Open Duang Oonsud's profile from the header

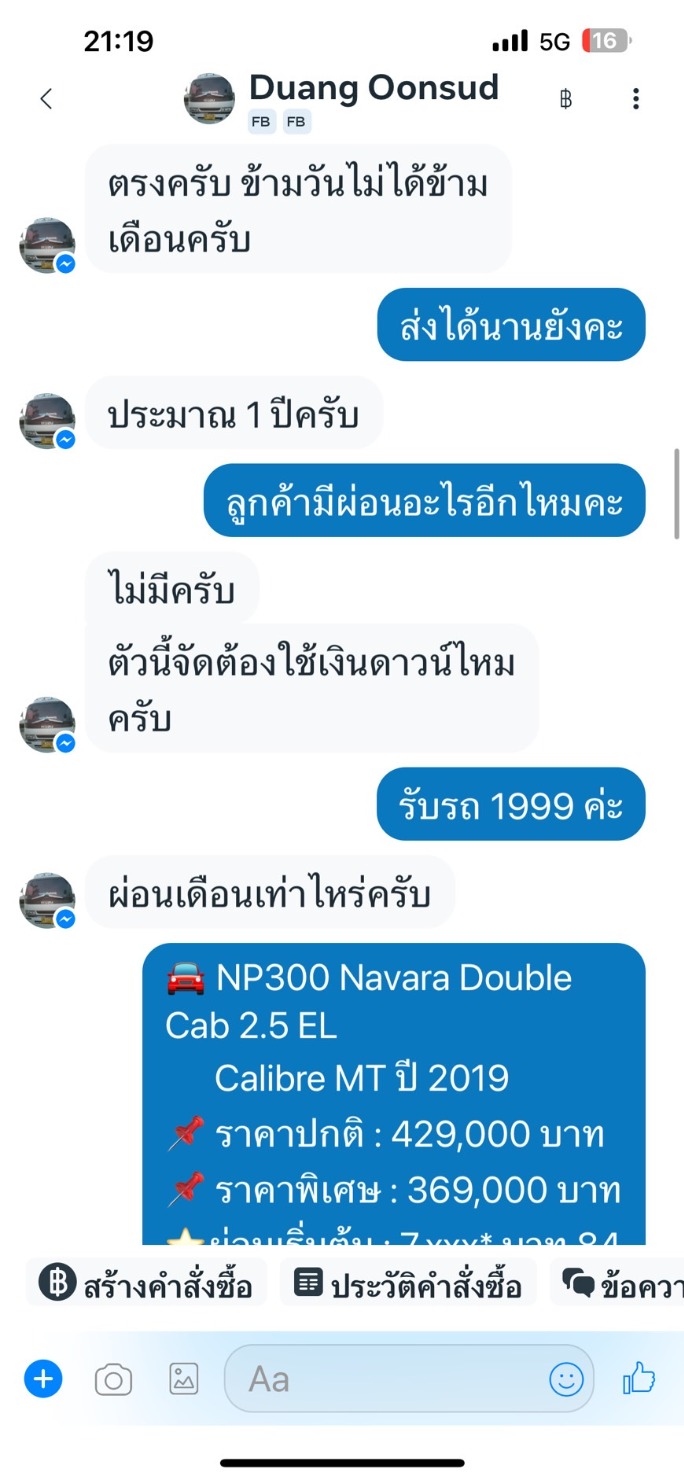372,88
